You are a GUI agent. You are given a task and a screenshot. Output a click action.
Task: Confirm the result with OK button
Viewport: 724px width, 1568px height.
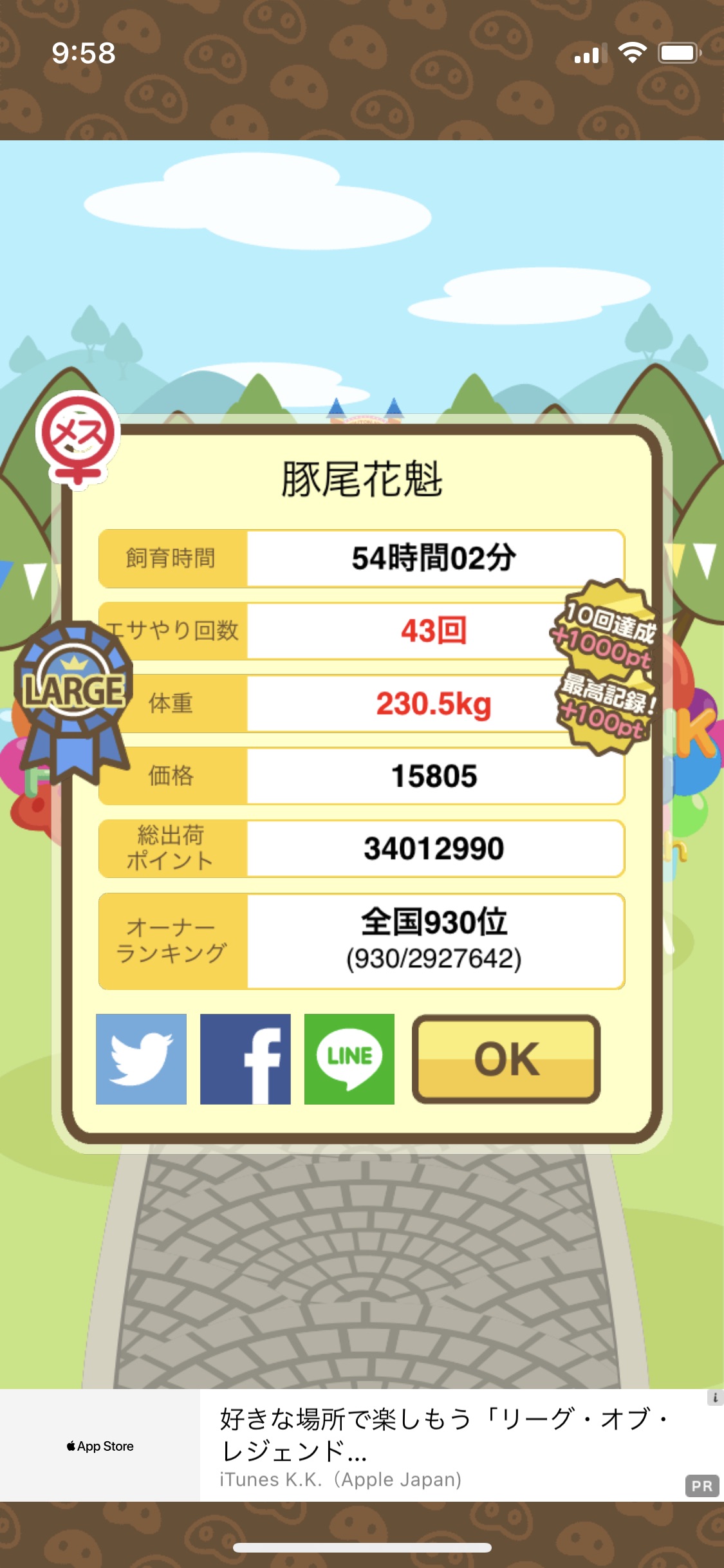(x=506, y=1059)
